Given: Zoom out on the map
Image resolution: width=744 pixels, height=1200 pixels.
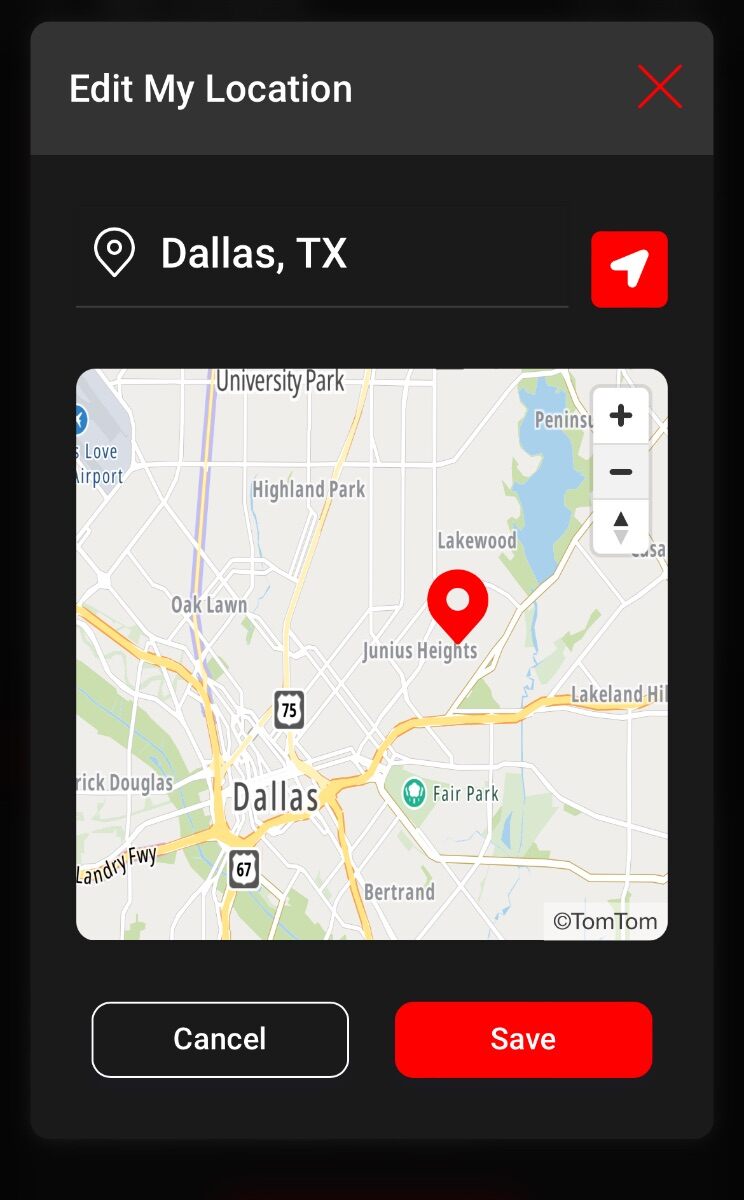Looking at the screenshot, I should [x=621, y=471].
